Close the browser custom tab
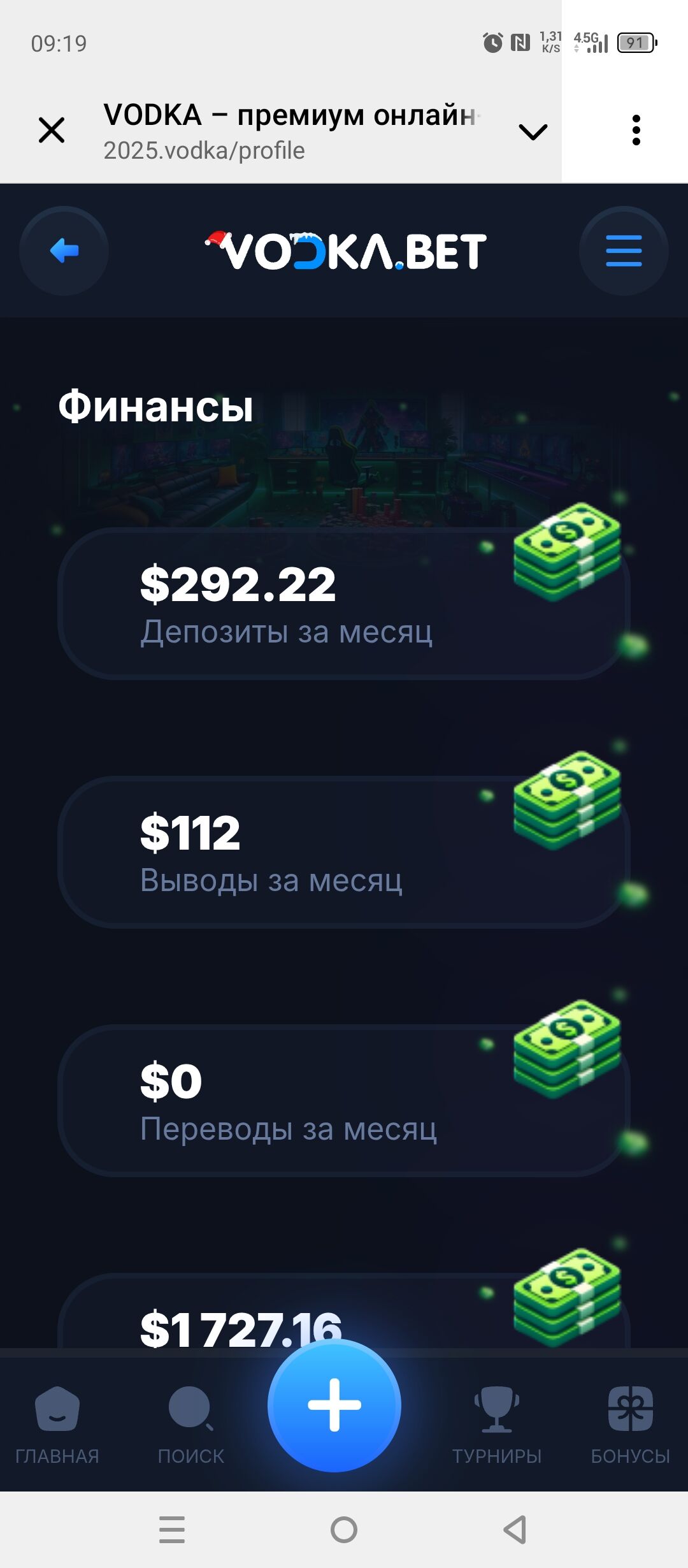The width and height of the screenshot is (688, 1568). (x=52, y=131)
